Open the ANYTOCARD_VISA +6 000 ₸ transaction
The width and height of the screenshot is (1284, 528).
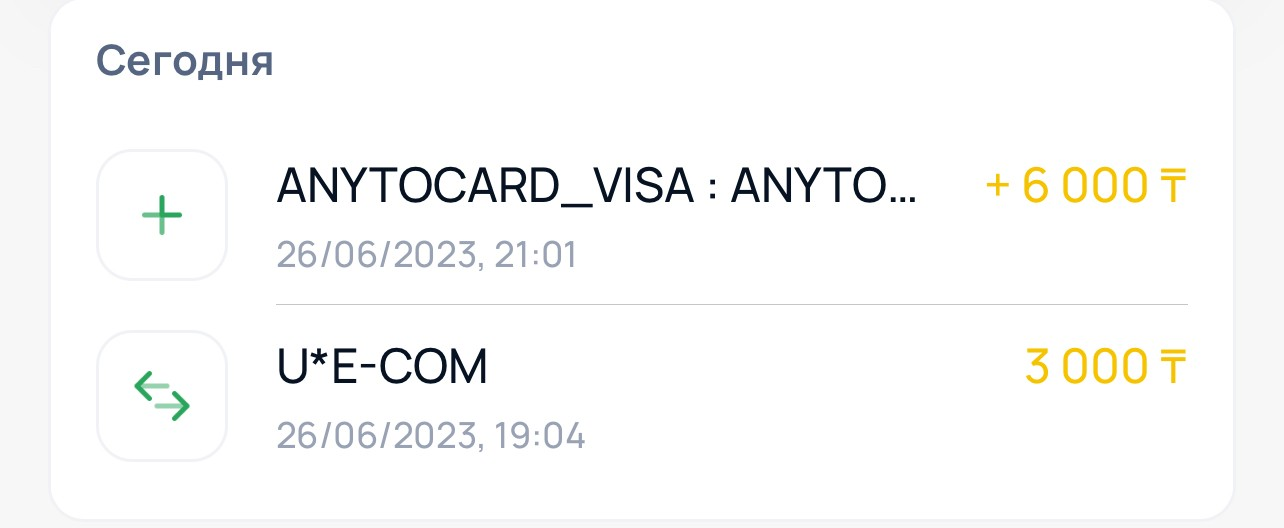click(x=640, y=215)
